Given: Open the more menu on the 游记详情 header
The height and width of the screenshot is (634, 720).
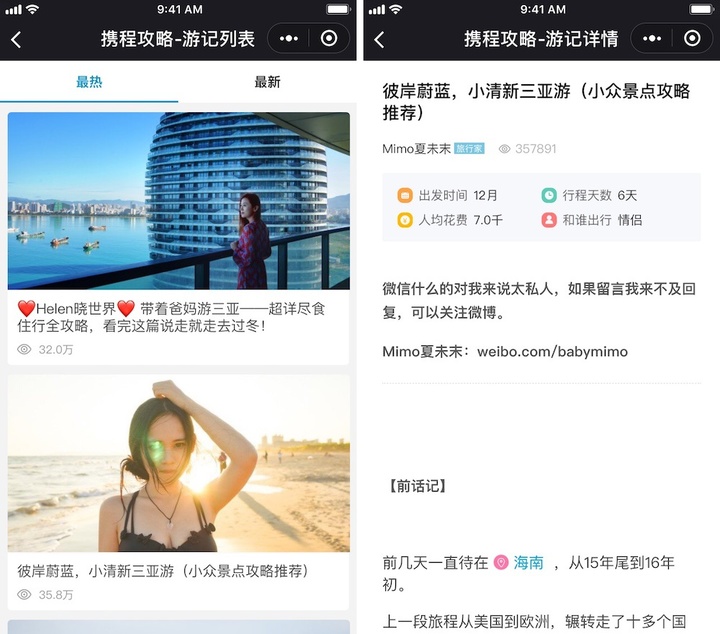Looking at the screenshot, I should coord(652,39).
